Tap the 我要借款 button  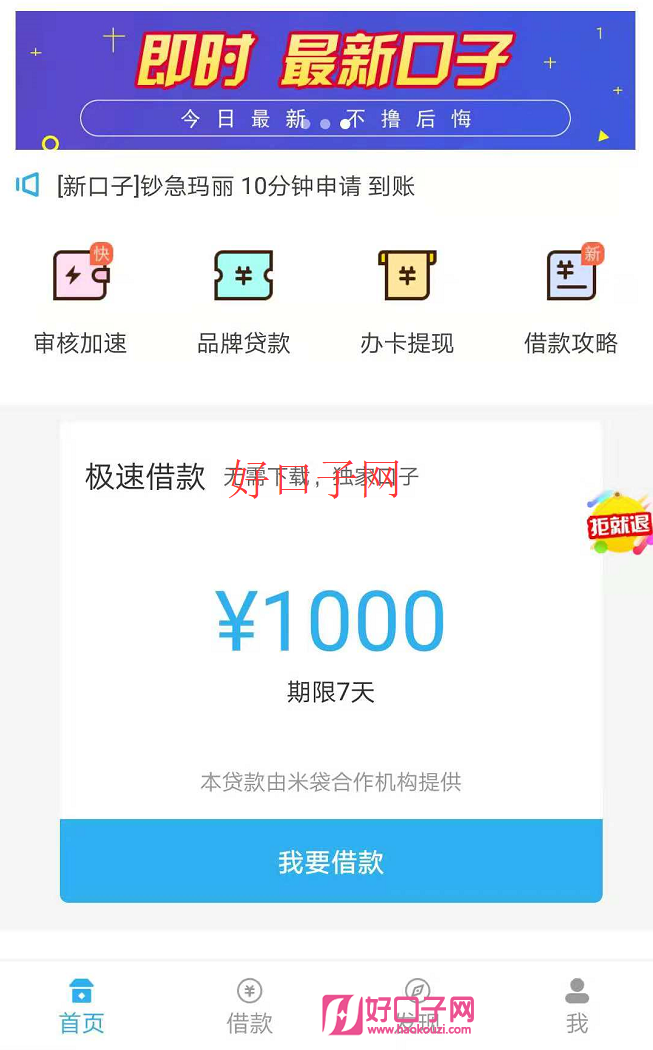pos(331,861)
